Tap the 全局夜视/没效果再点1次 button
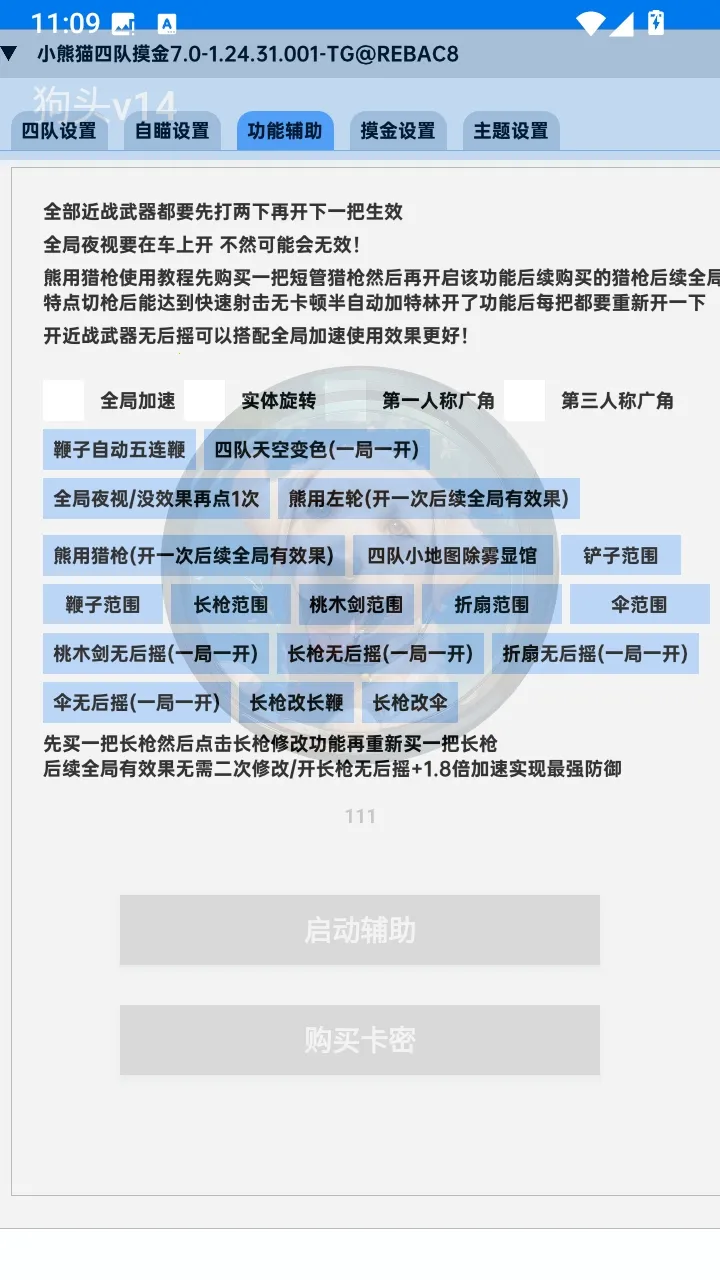This screenshot has height=1280, width=720. point(156,498)
